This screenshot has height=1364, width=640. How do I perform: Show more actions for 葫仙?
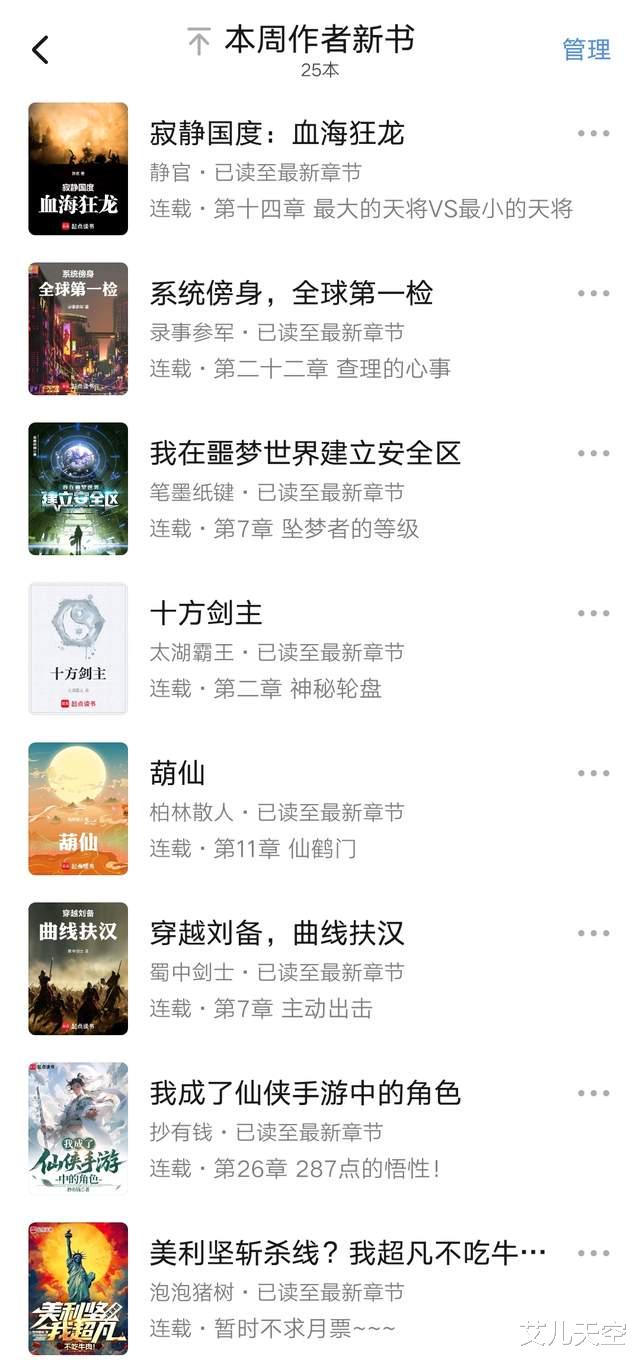point(593,773)
